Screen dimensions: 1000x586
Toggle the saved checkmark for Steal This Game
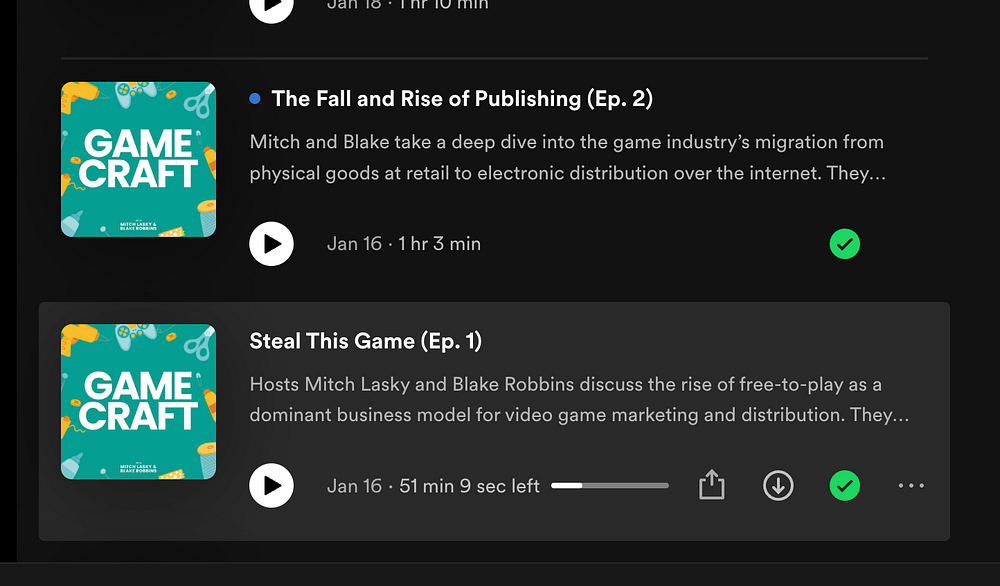click(x=845, y=486)
